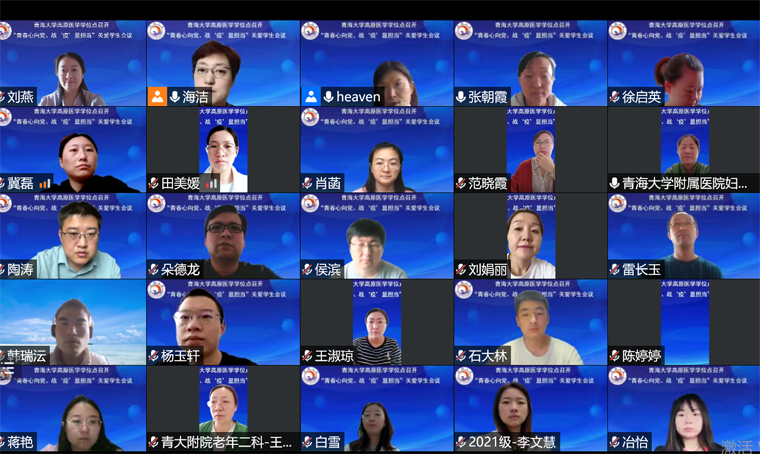Tap 冀磊's video tile

[72, 150]
